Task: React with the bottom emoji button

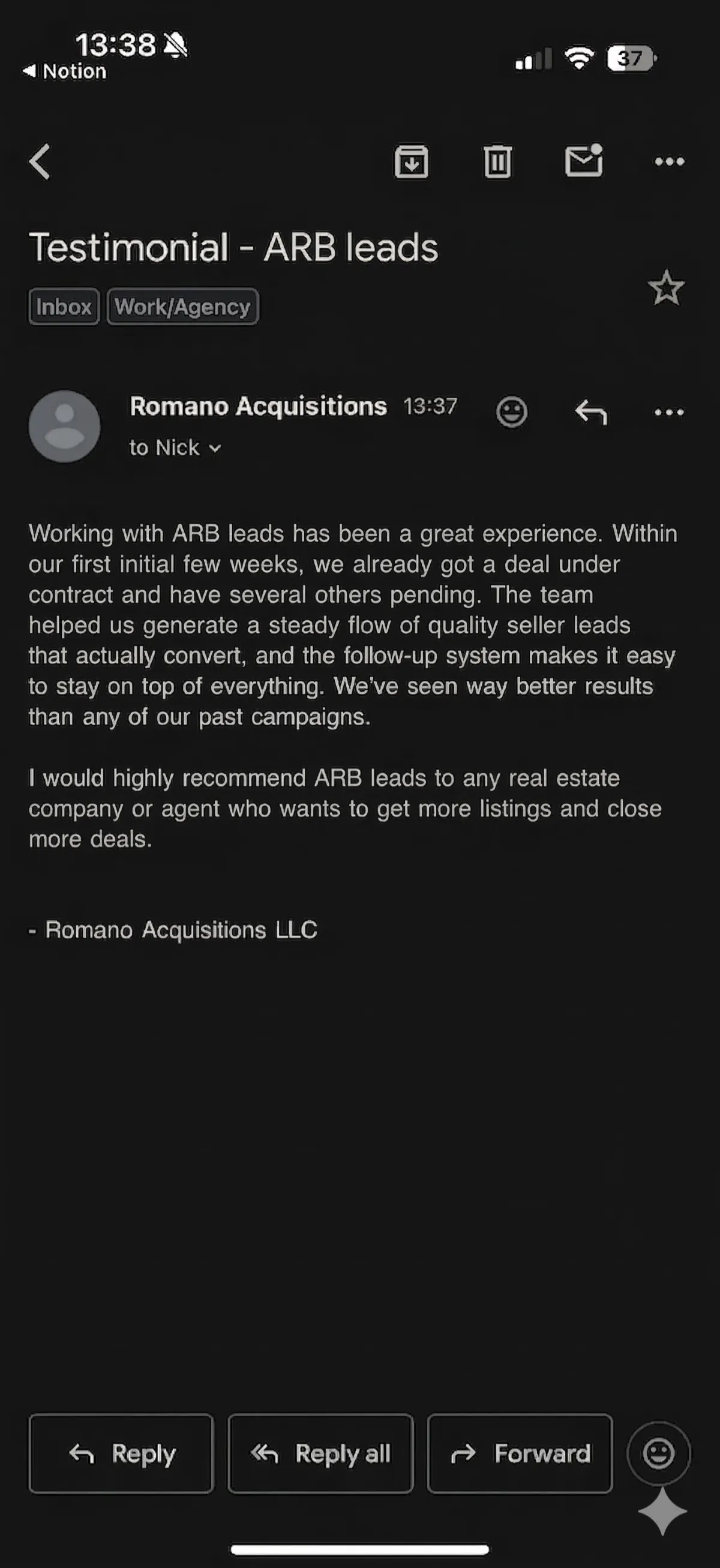Action: click(x=659, y=1453)
